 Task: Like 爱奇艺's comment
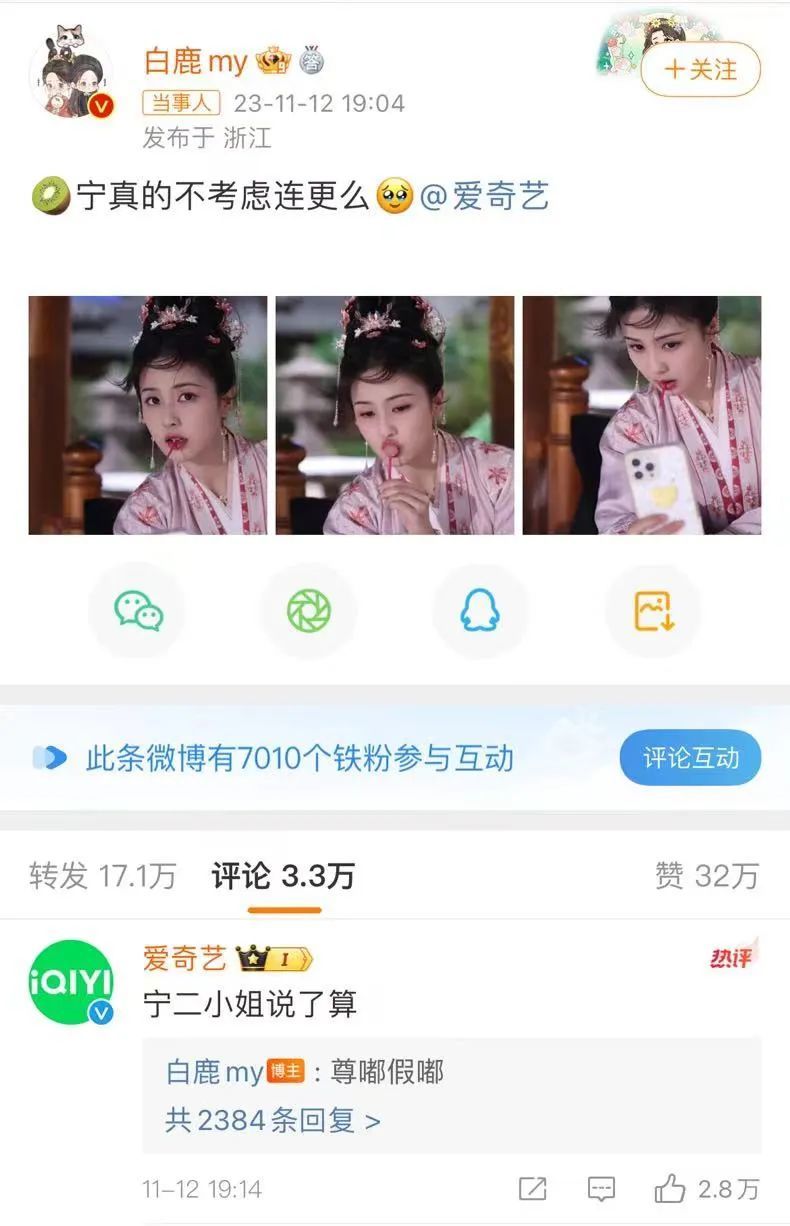(x=670, y=1188)
